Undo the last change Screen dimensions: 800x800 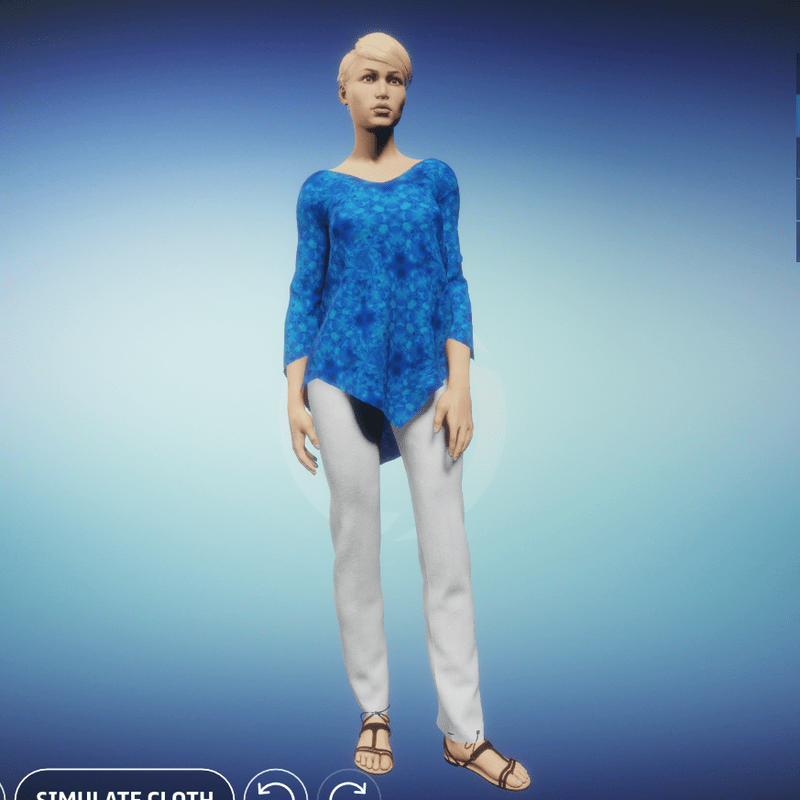(x=275, y=789)
